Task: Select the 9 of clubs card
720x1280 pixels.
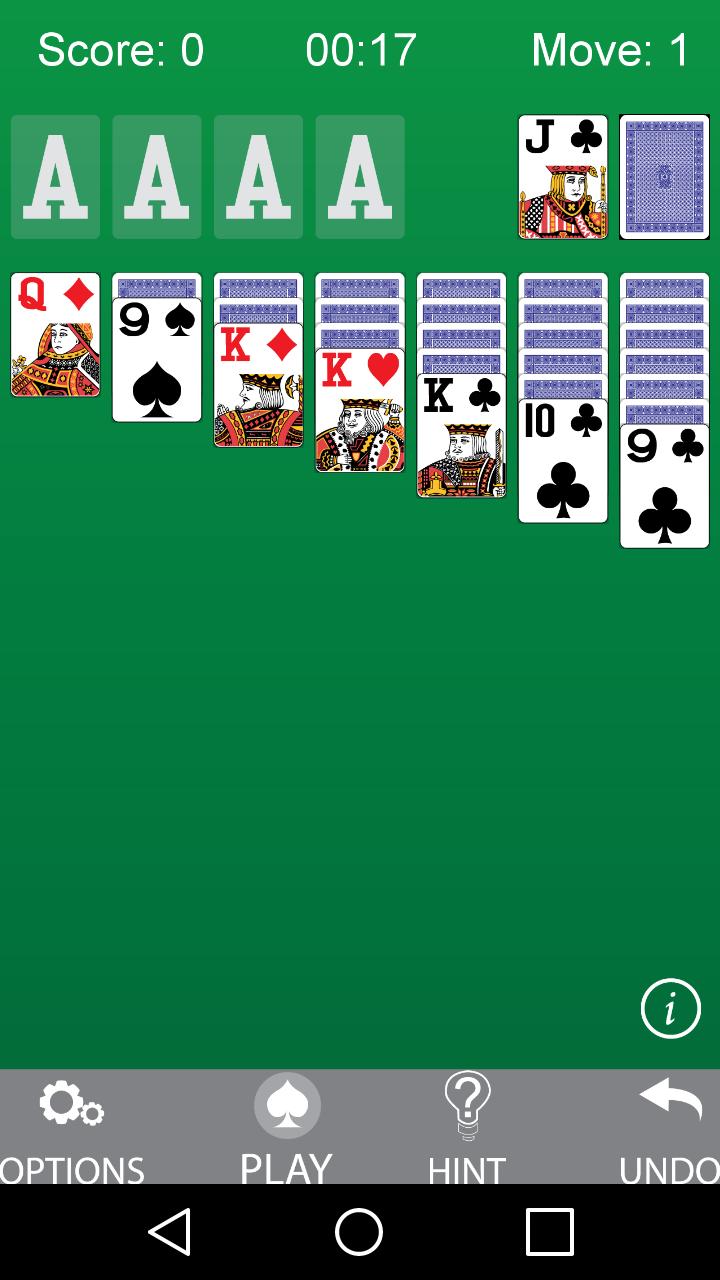Action: pos(664,487)
